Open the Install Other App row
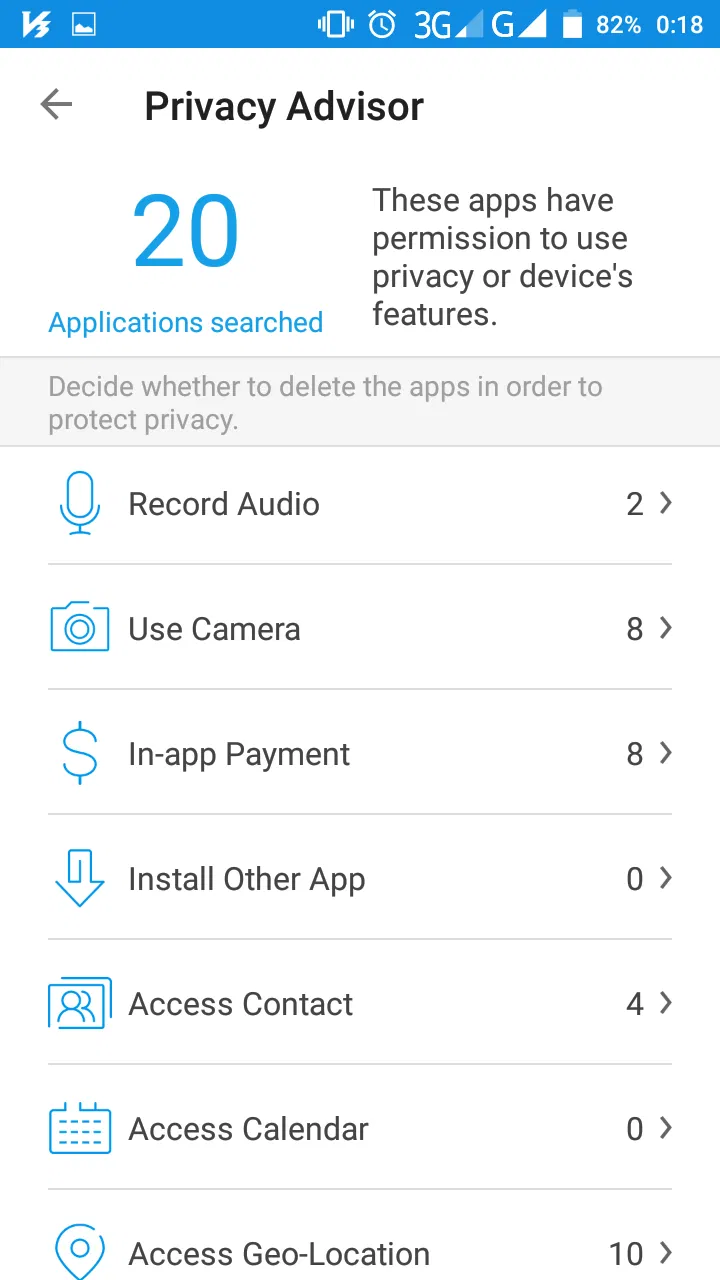This screenshot has width=720, height=1280. (x=360, y=879)
